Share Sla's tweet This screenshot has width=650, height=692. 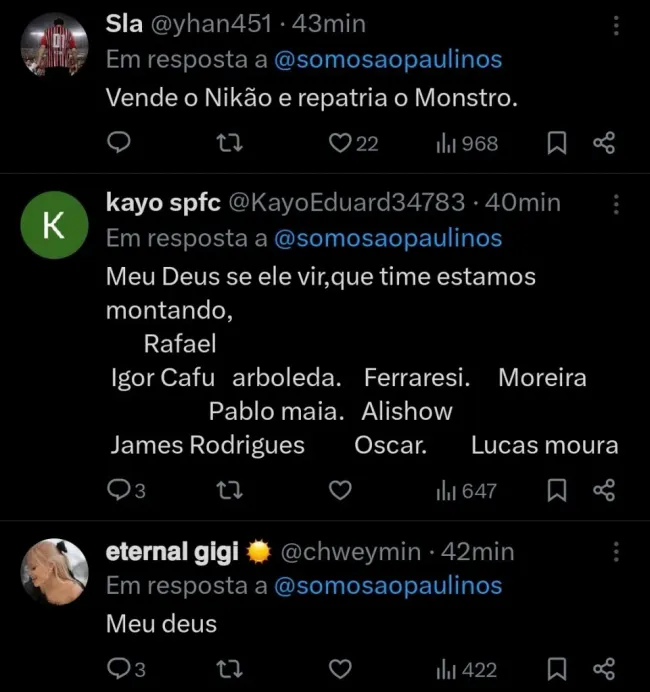click(x=603, y=143)
